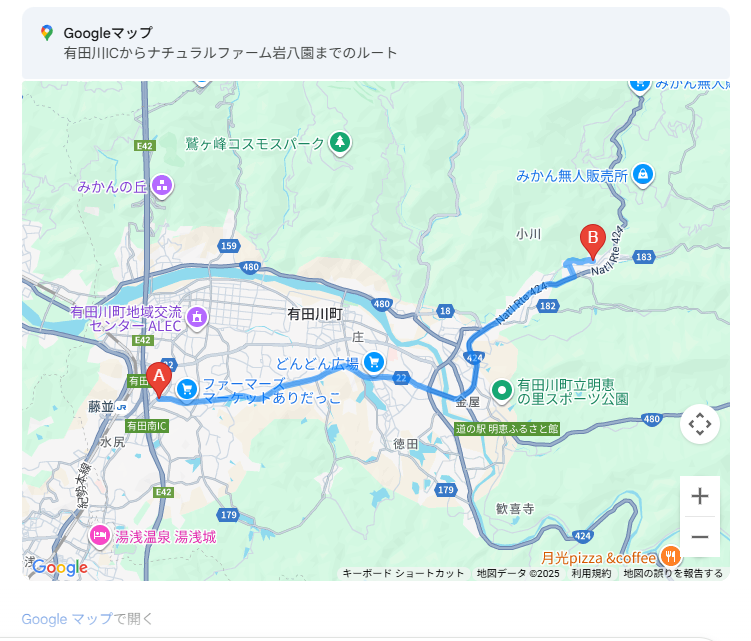Screen dimensions: 751x641
Task: Show キーボード ショートカット list
Action: (x=403, y=573)
